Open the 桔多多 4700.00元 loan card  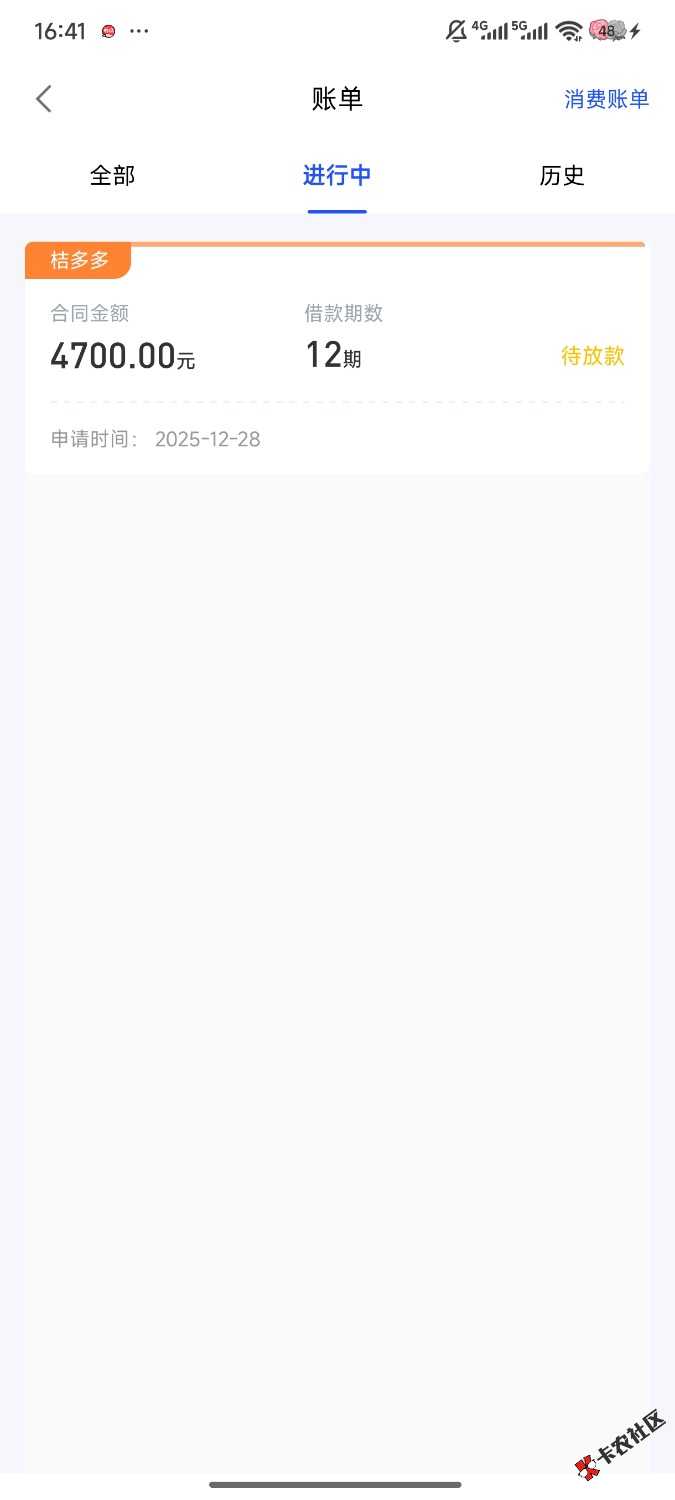point(337,360)
